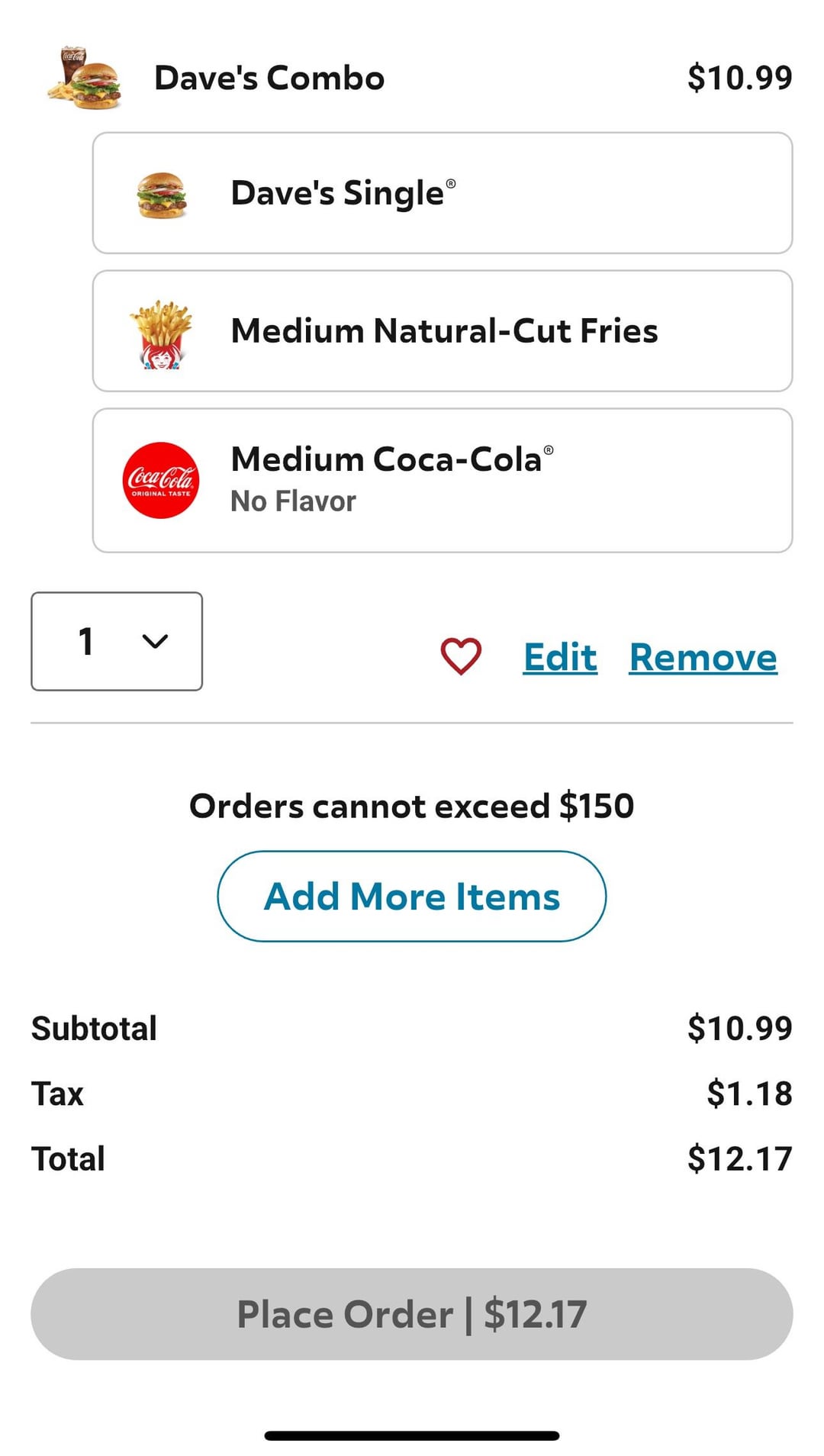Open the quantity dropdown showing 1

point(117,641)
